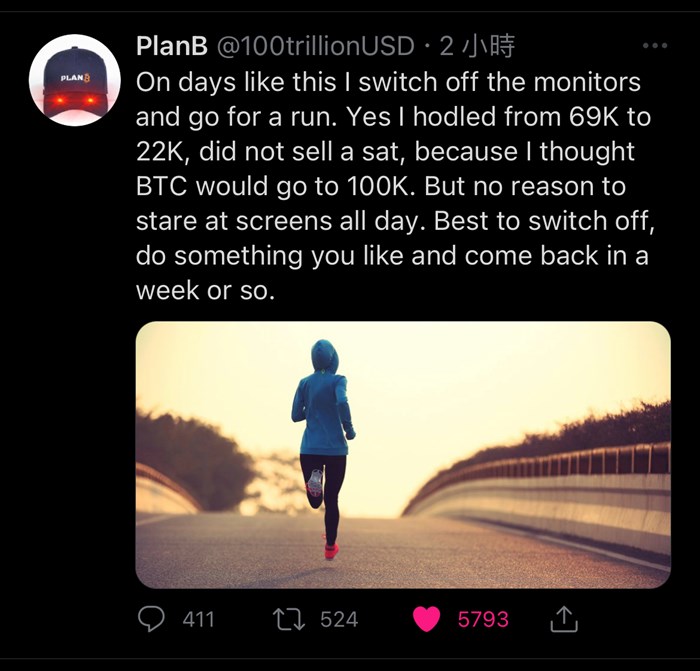The height and width of the screenshot is (671, 700).
Task: Share this tweet
Action: coord(564,619)
